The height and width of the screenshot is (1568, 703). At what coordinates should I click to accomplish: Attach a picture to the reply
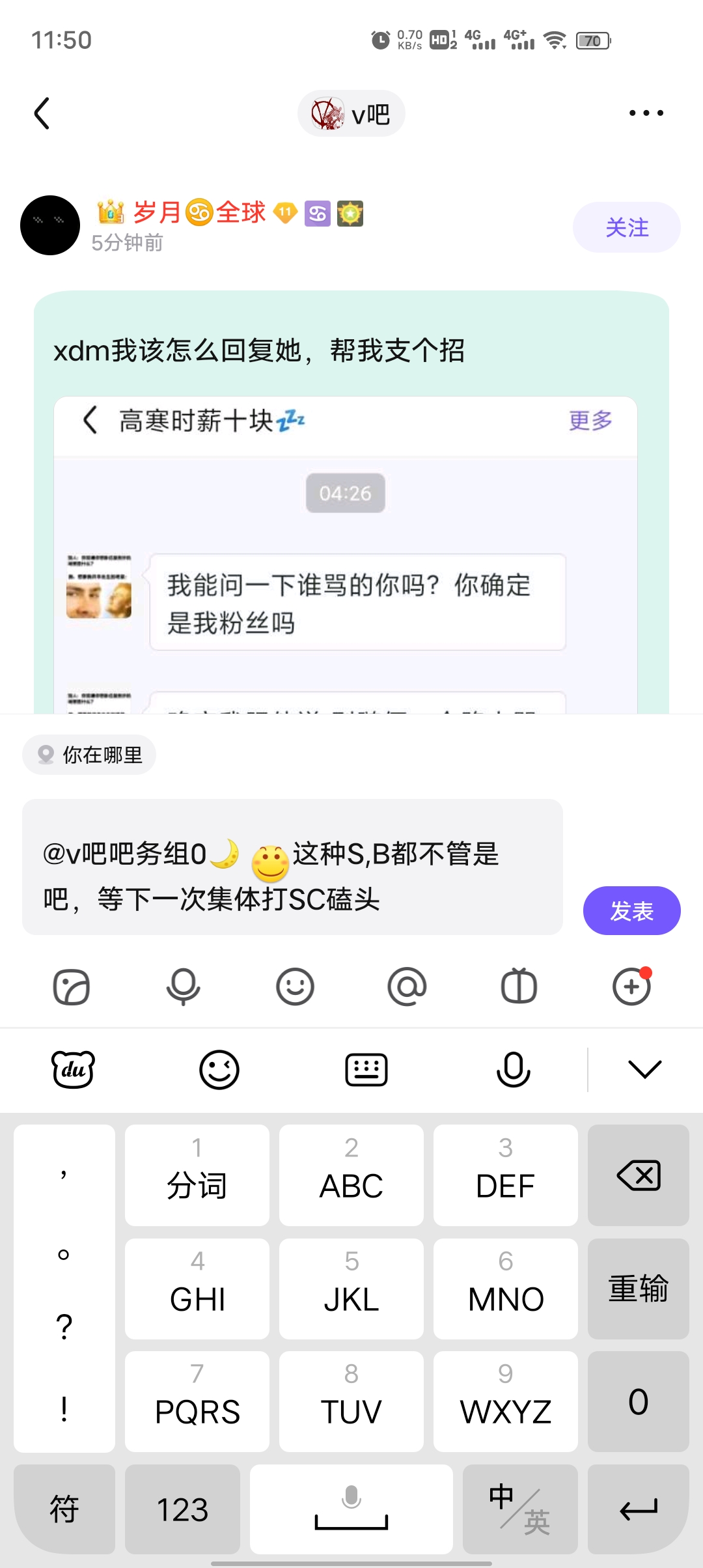click(71, 987)
